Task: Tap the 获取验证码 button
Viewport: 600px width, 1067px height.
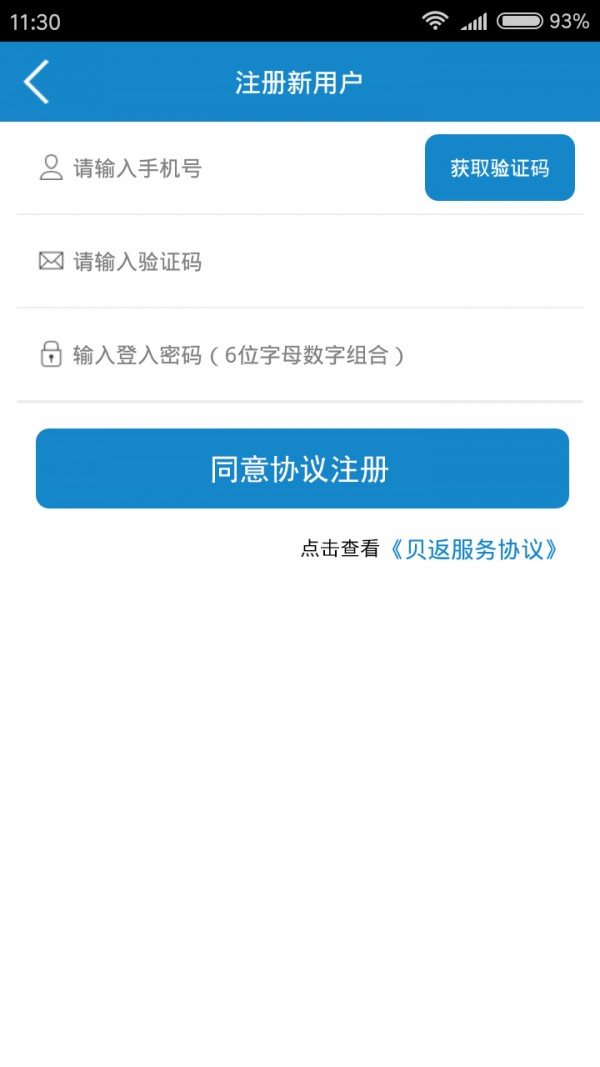Action: pyautogui.click(x=499, y=168)
